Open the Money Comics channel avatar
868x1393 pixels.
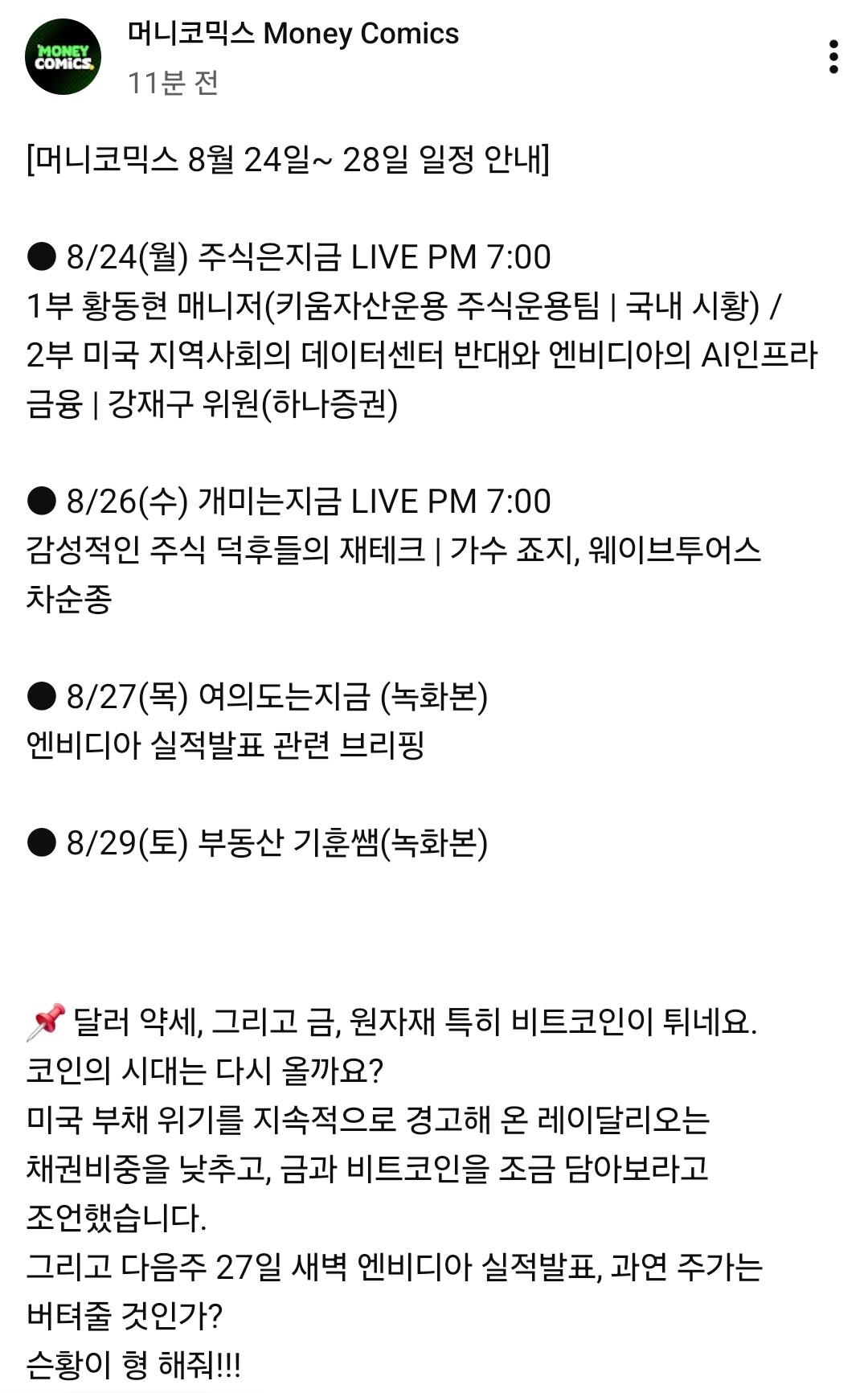coord(63,57)
